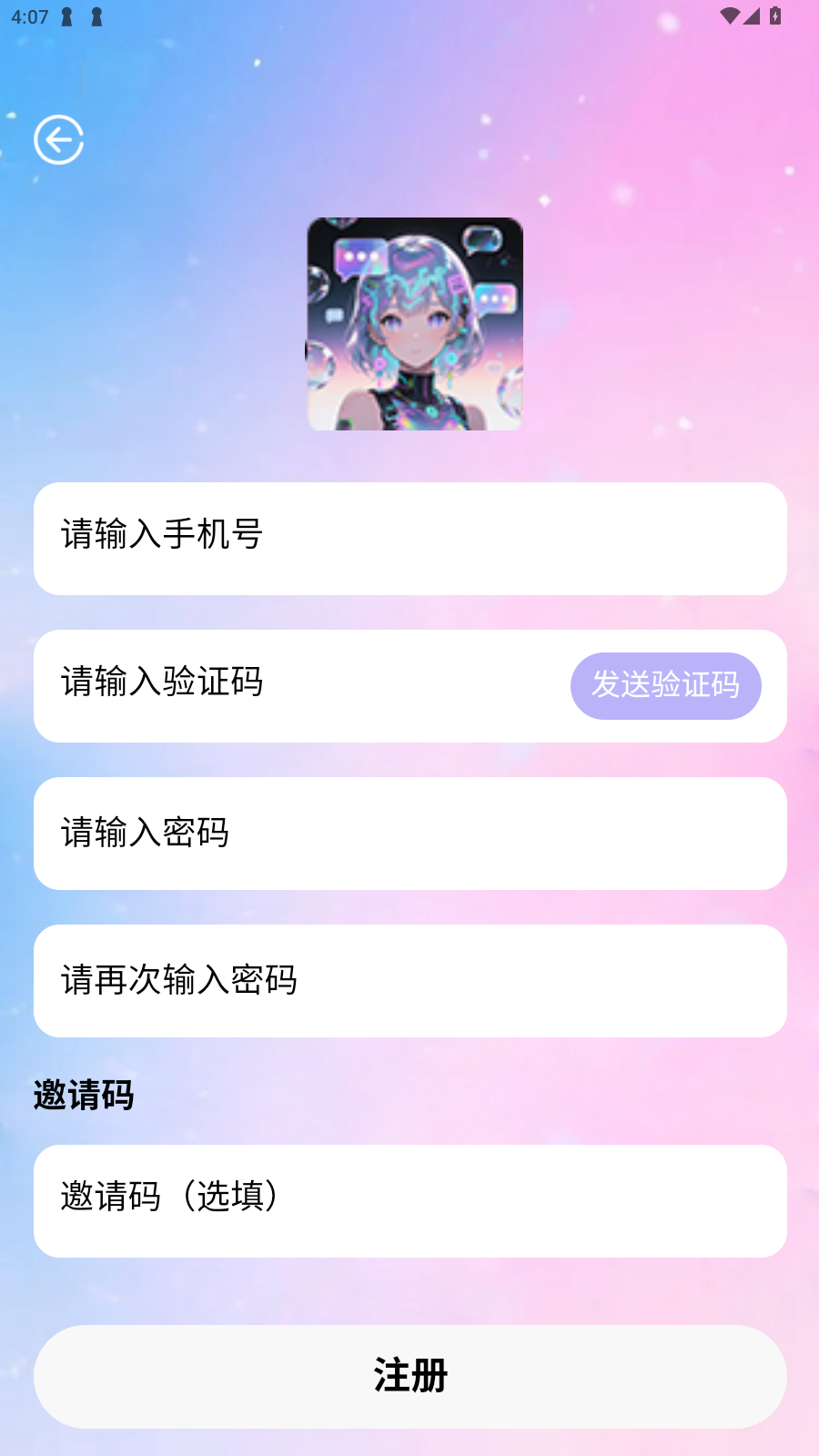
Task: Click the battery charging icon
Action: tap(774, 15)
